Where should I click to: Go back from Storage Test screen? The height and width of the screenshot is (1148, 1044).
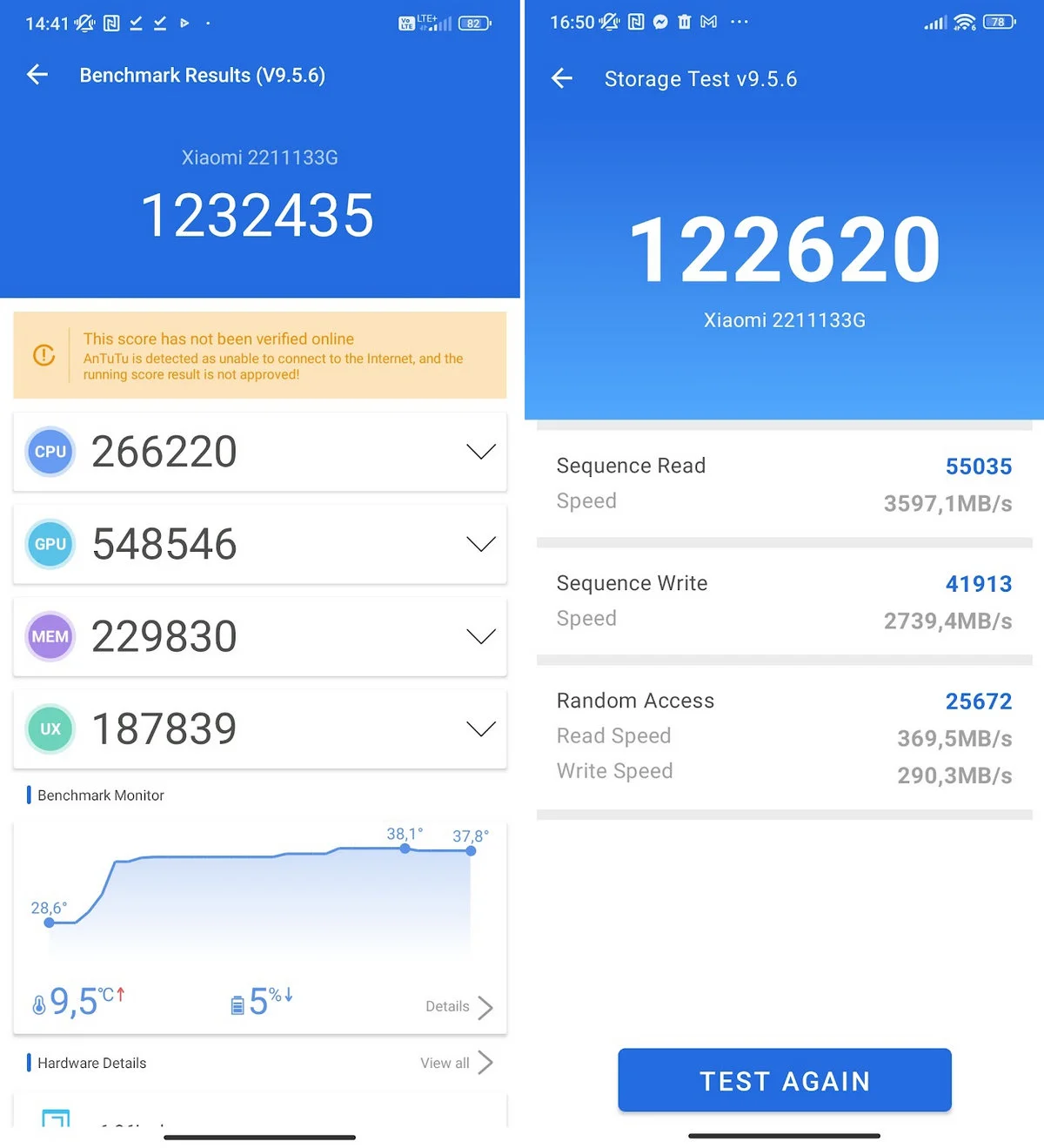pyautogui.click(x=562, y=78)
